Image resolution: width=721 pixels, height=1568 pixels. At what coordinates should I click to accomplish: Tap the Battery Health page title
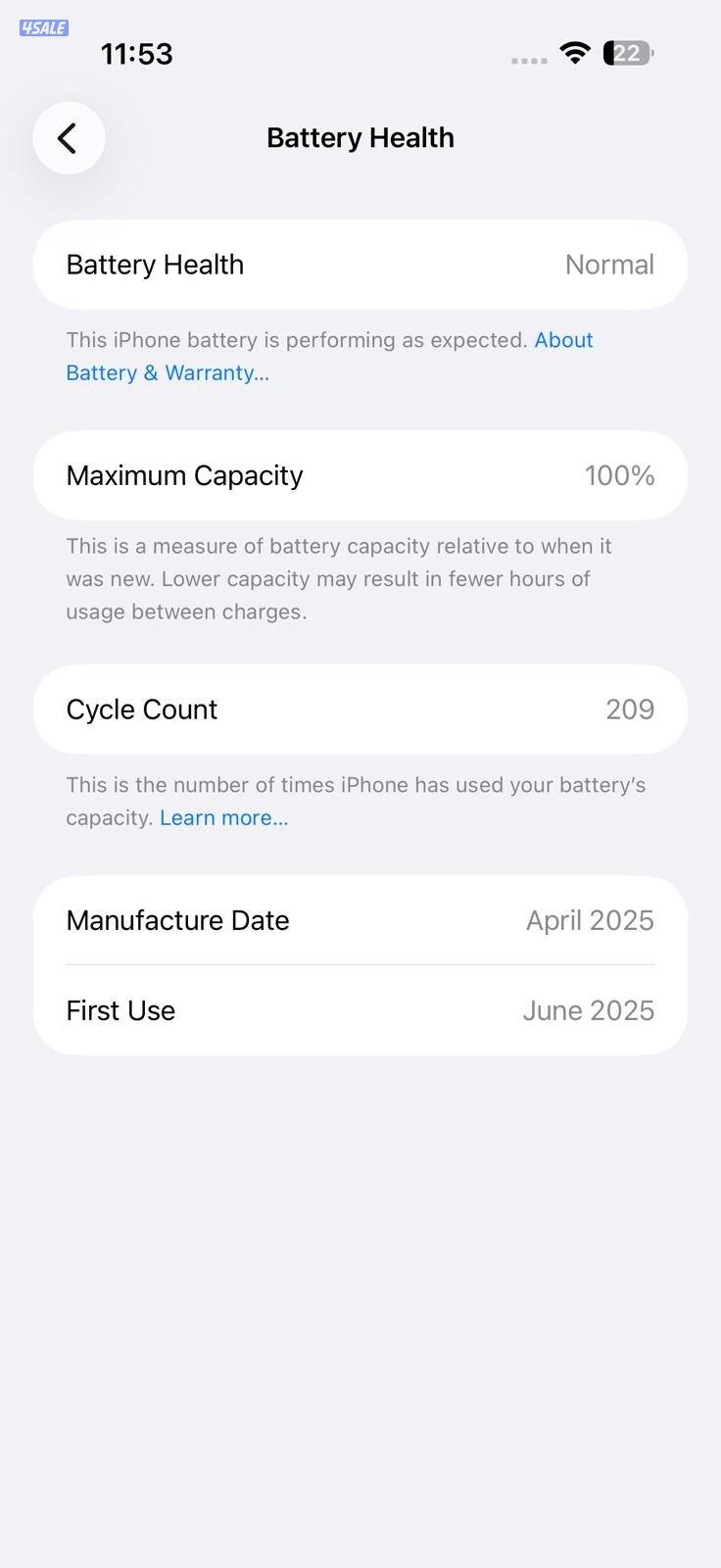click(x=360, y=137)
